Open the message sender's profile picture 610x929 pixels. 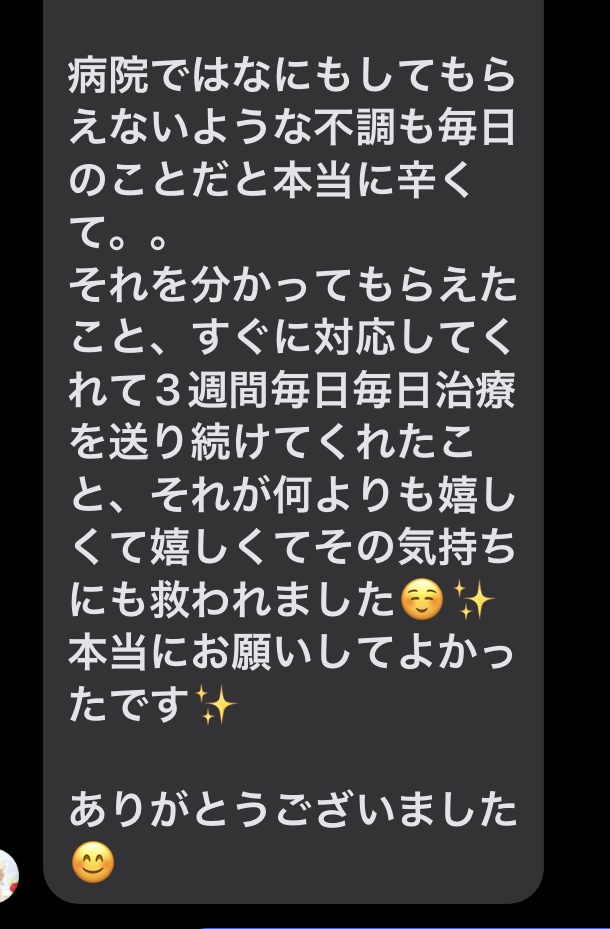click(x=6, y=874)
